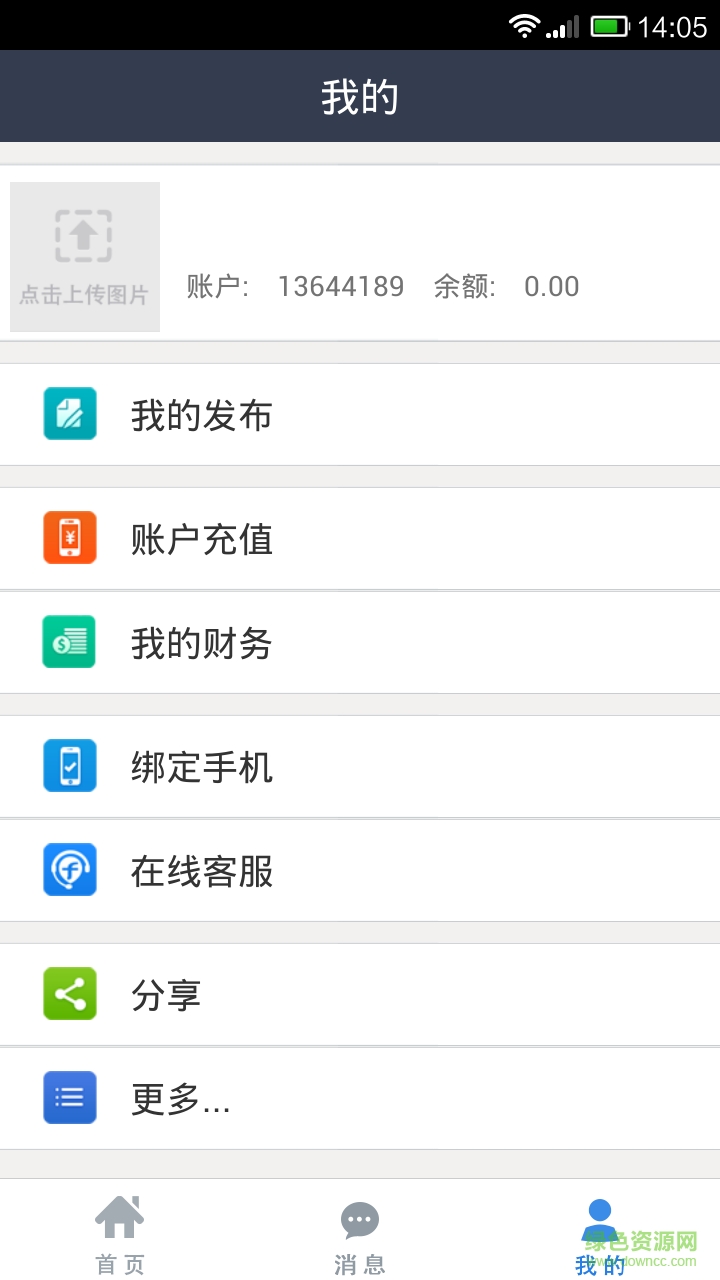
Task: Tap the green 分享 share icon
Action: point(69,993)
